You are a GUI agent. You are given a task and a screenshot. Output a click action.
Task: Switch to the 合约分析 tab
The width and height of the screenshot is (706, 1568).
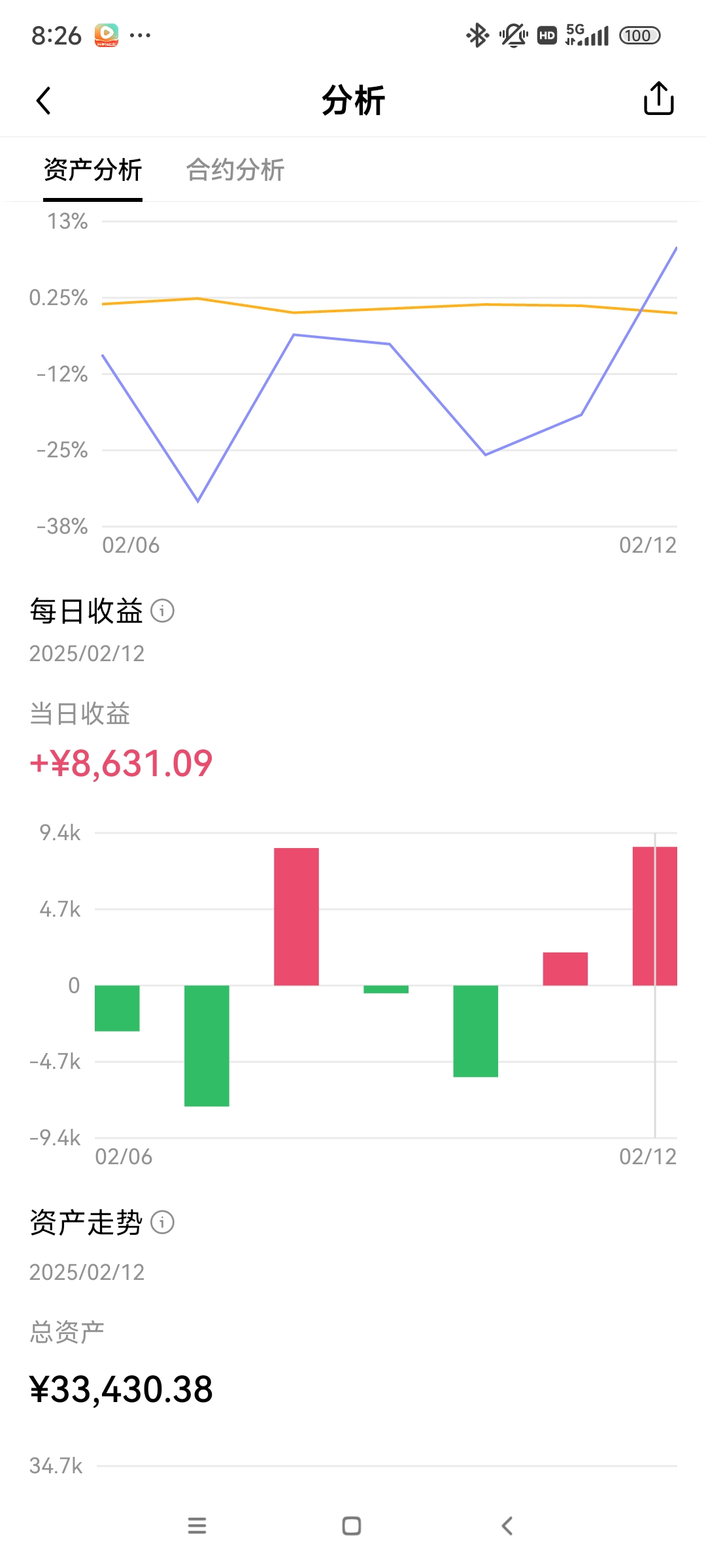click(235, 170)
